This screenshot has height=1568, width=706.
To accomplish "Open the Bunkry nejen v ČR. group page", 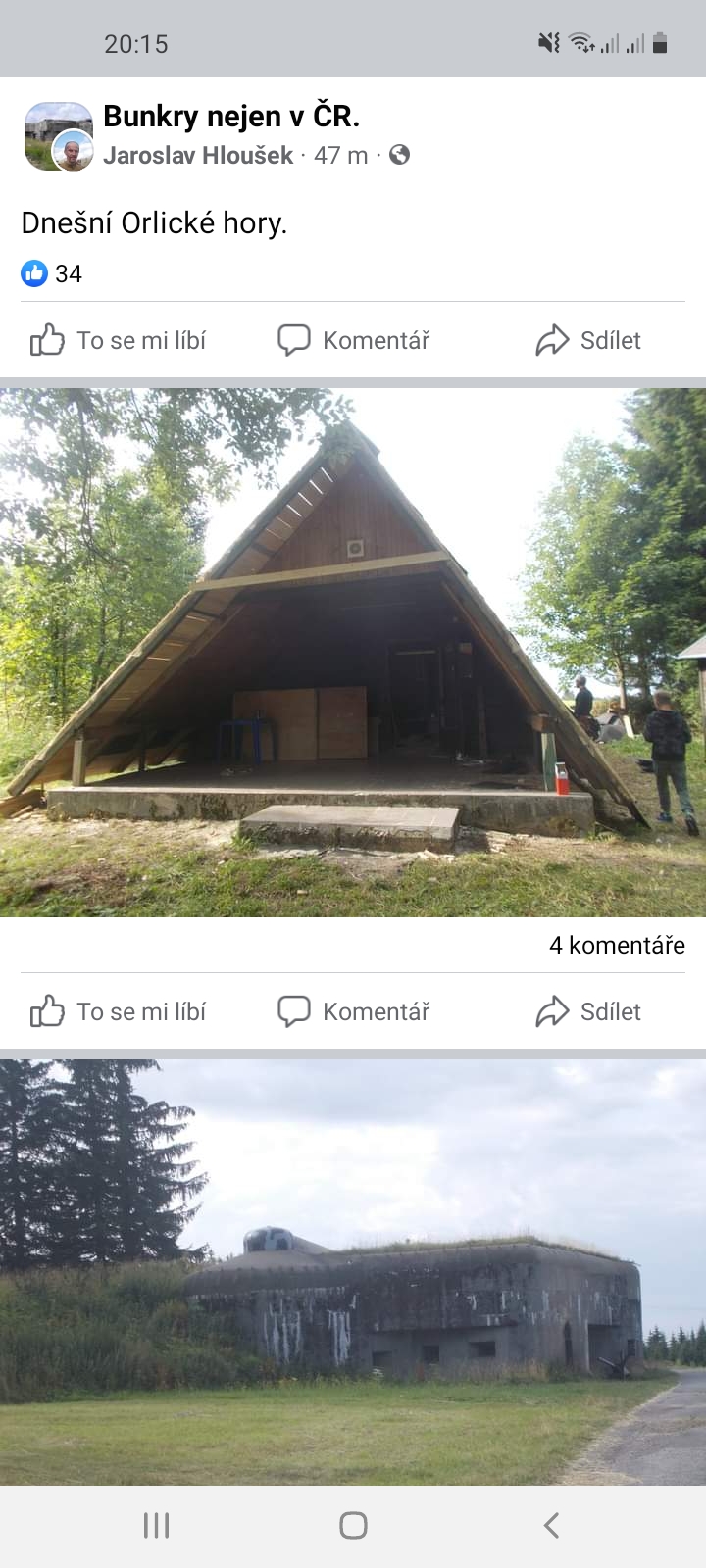I will pyautogui.click(x=230, y=117).
